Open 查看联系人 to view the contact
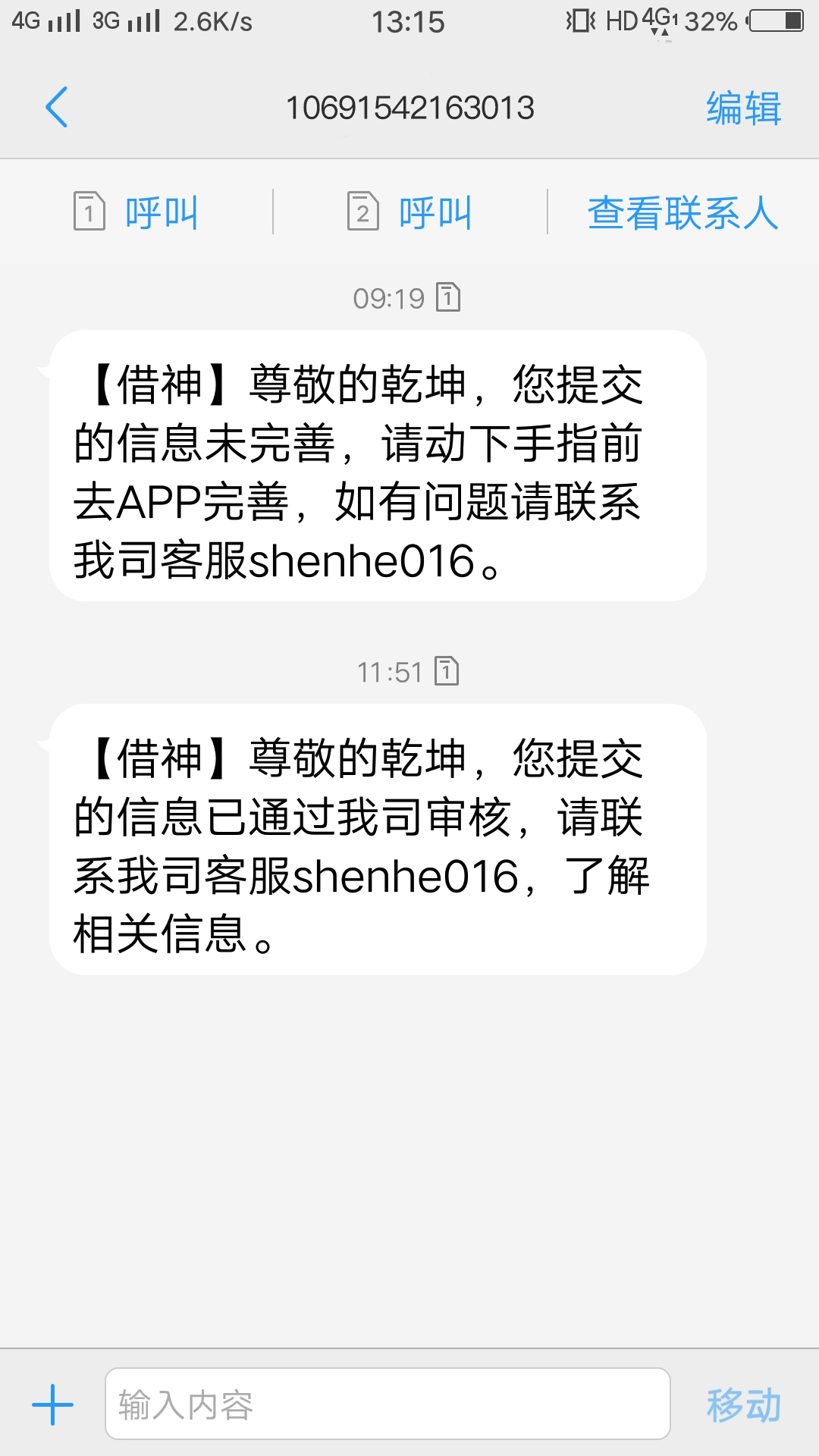Screen dimensions: 819x1456 [x=683, y=212]
